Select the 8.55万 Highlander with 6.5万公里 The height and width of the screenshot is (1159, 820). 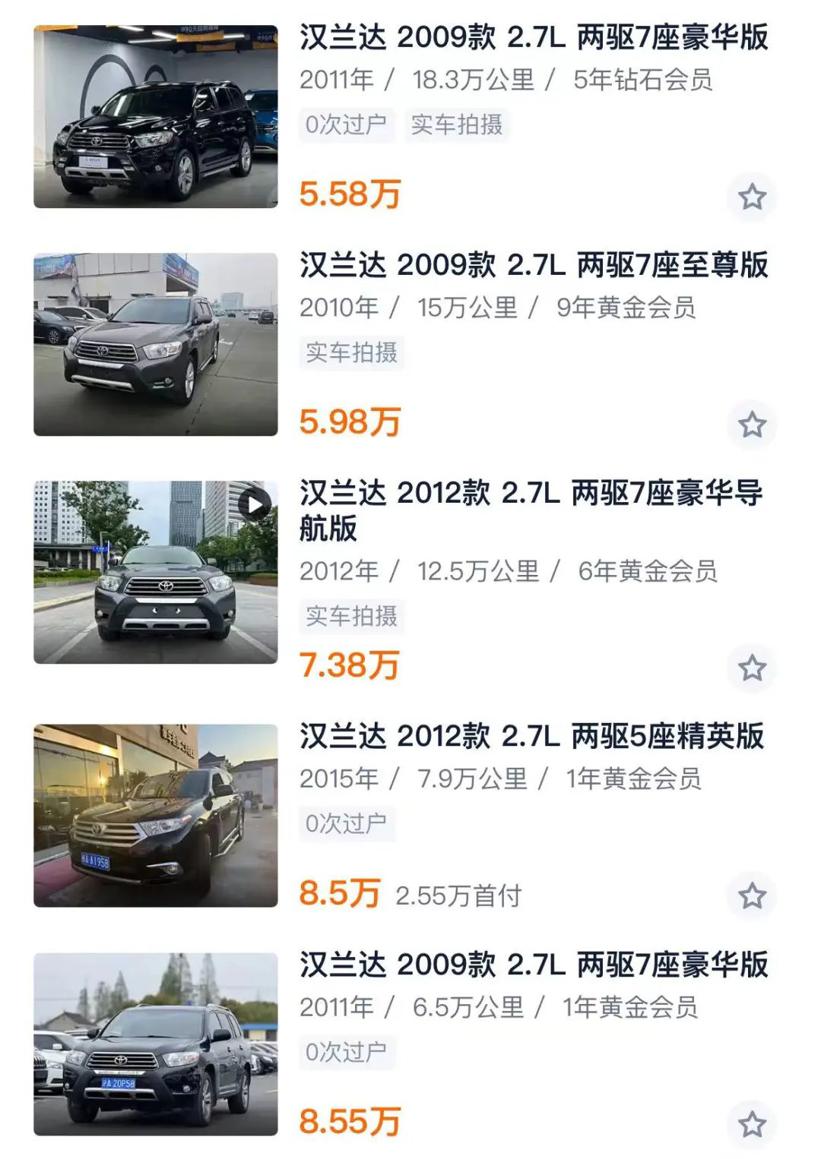(x=533, y=965)
